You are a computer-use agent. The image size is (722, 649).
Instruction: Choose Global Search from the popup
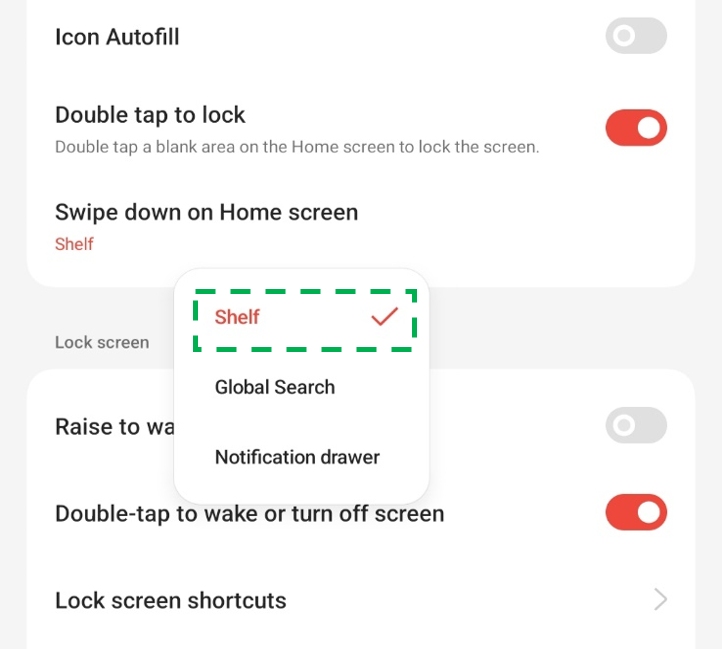(275, 388)
